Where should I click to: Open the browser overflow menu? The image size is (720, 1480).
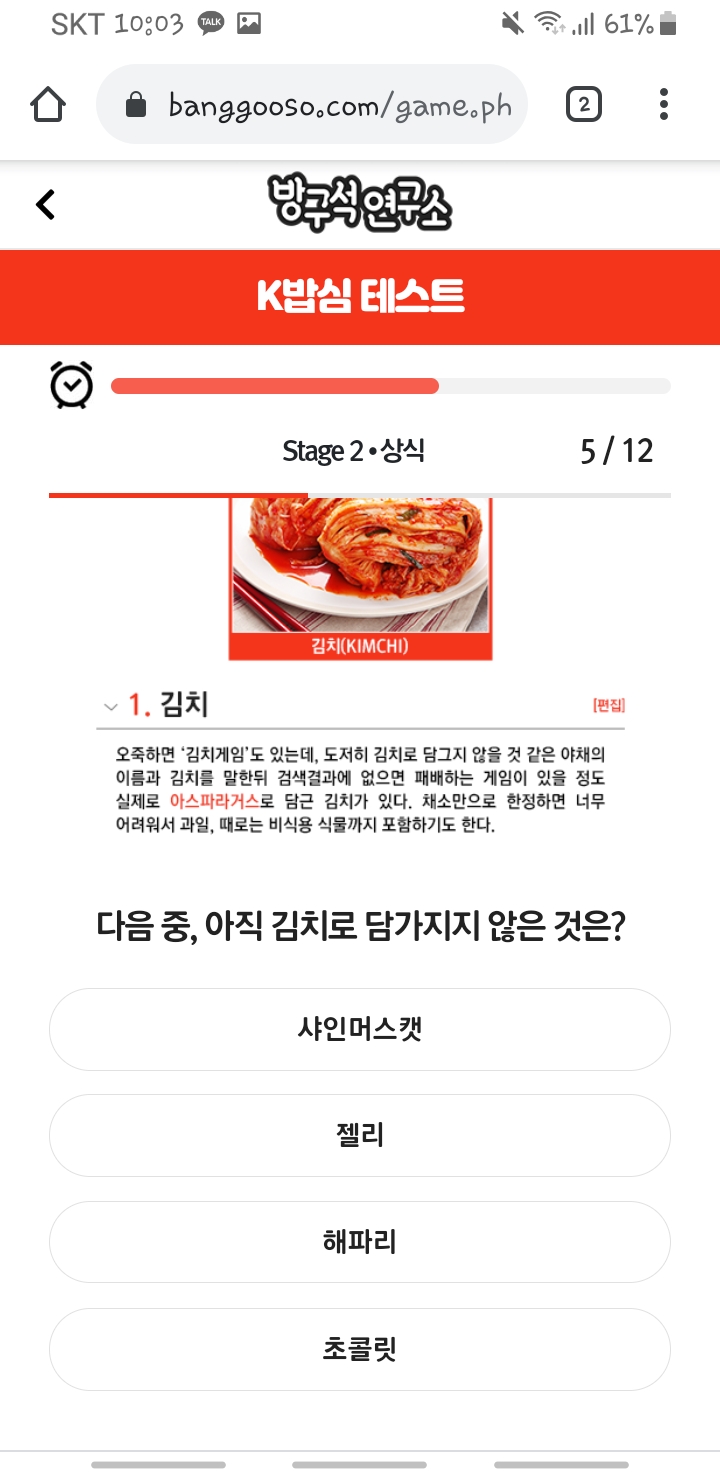(664, 104)
